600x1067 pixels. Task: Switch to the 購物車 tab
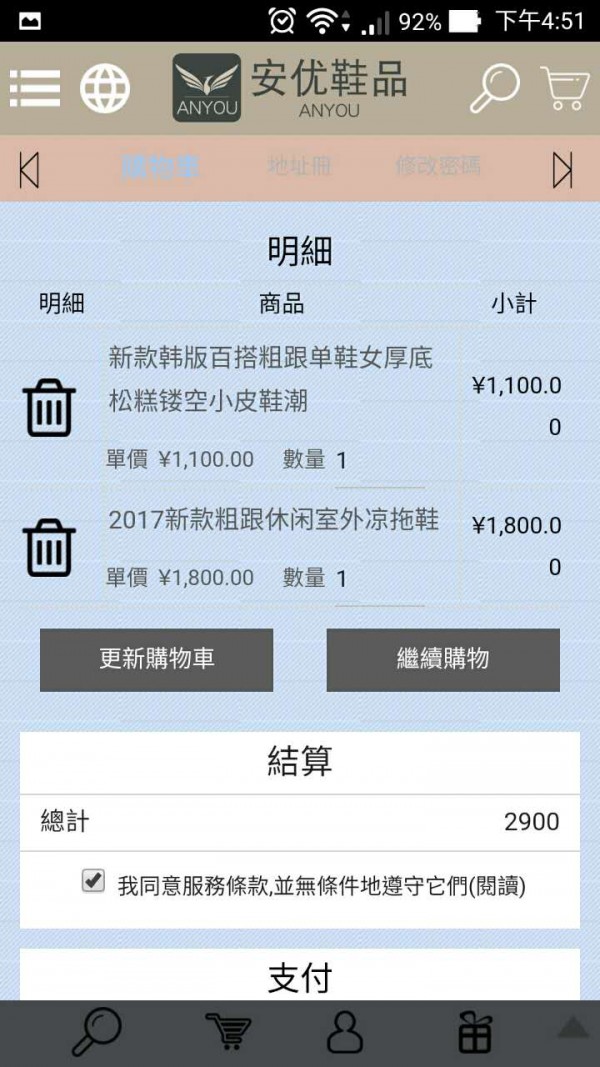tap(160, 167)
